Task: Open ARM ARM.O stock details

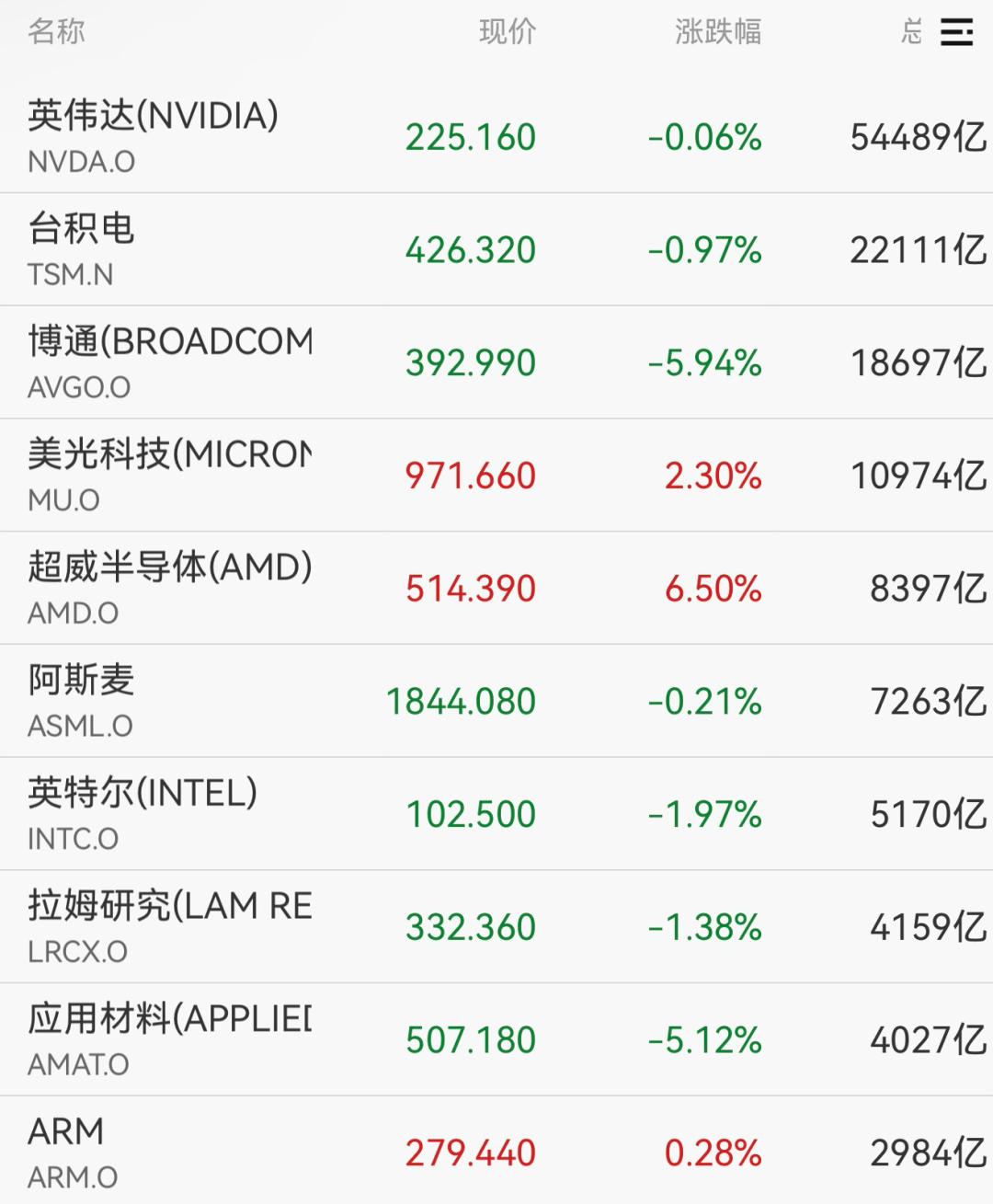Action: click(x=496, y=1150)
